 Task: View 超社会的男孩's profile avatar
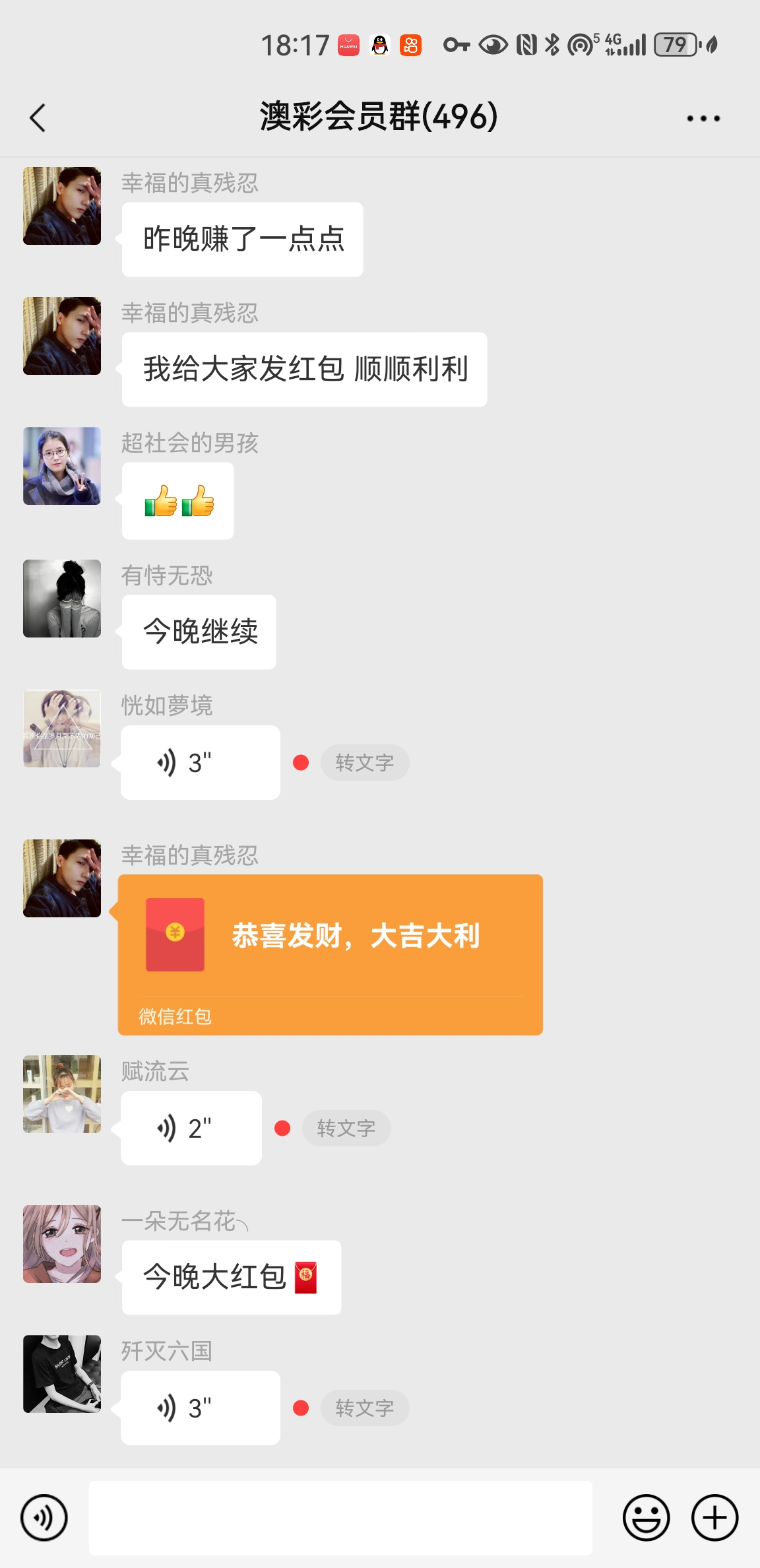click(x=62, y=466)
